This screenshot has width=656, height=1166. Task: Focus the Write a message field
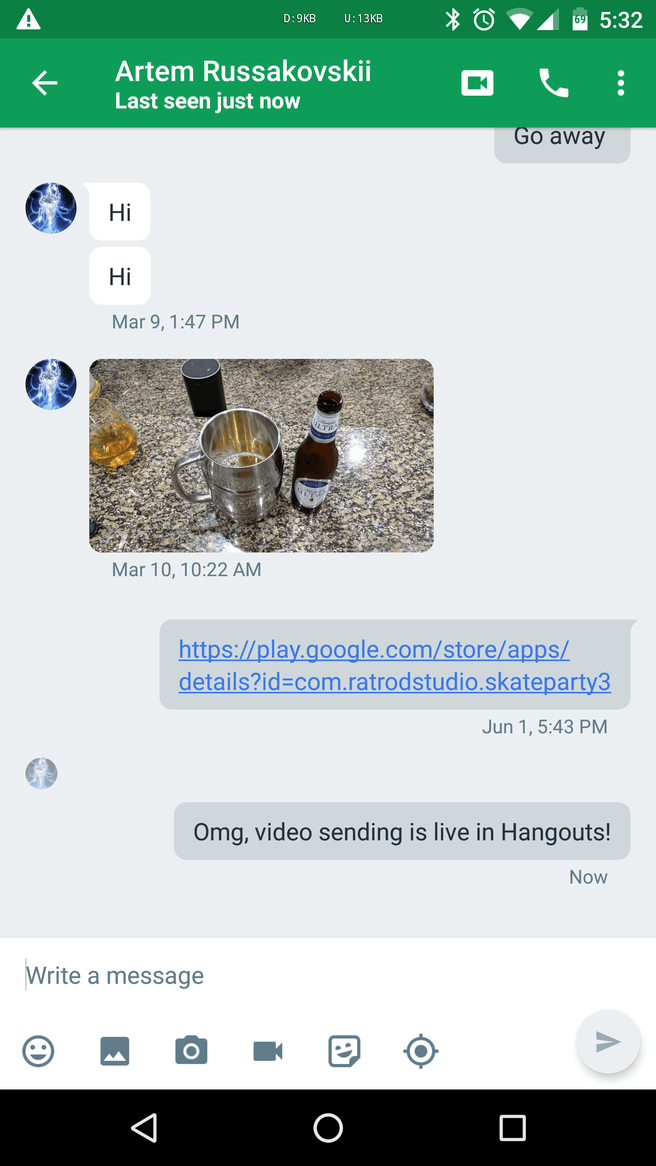click(x=300, y=975)
